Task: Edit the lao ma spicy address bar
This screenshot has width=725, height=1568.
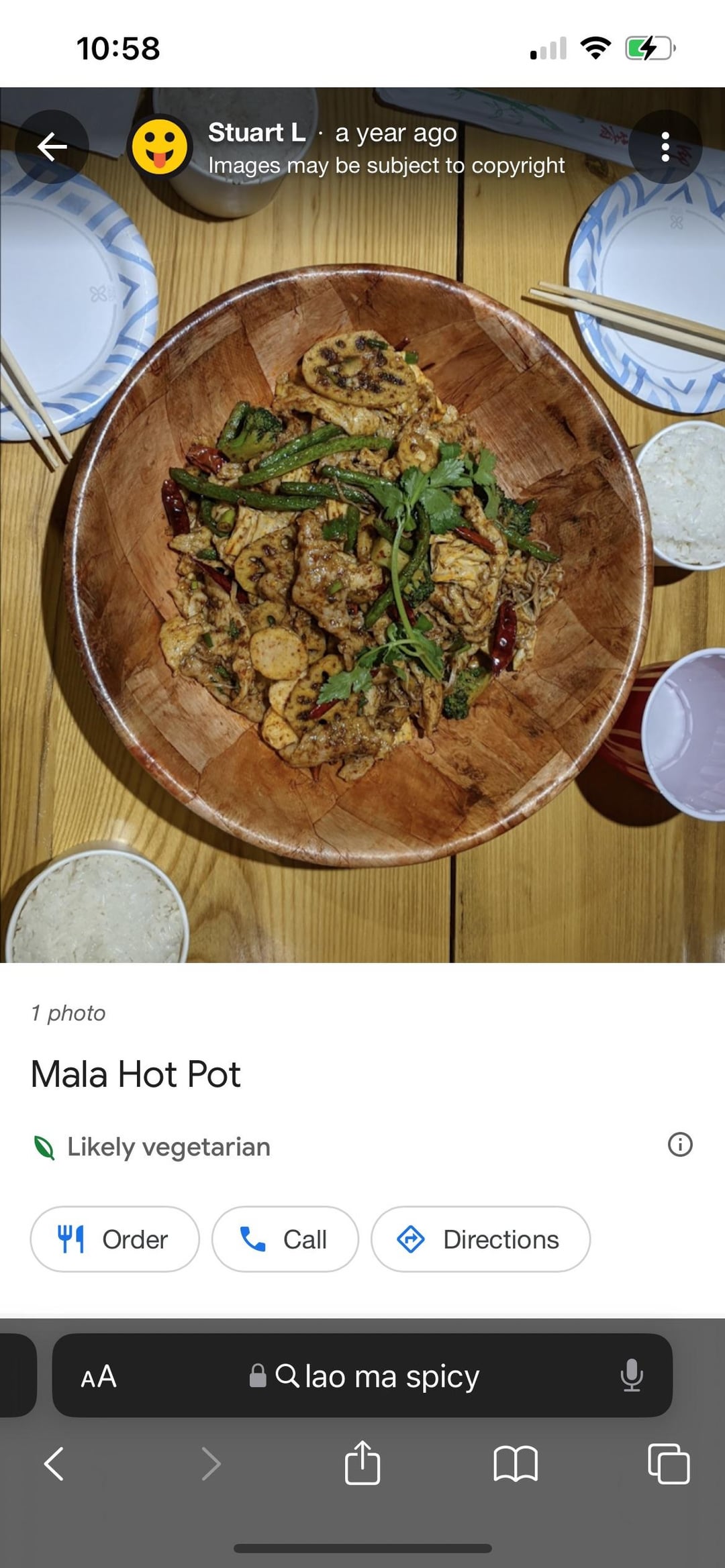Action: click(376, 1377)
